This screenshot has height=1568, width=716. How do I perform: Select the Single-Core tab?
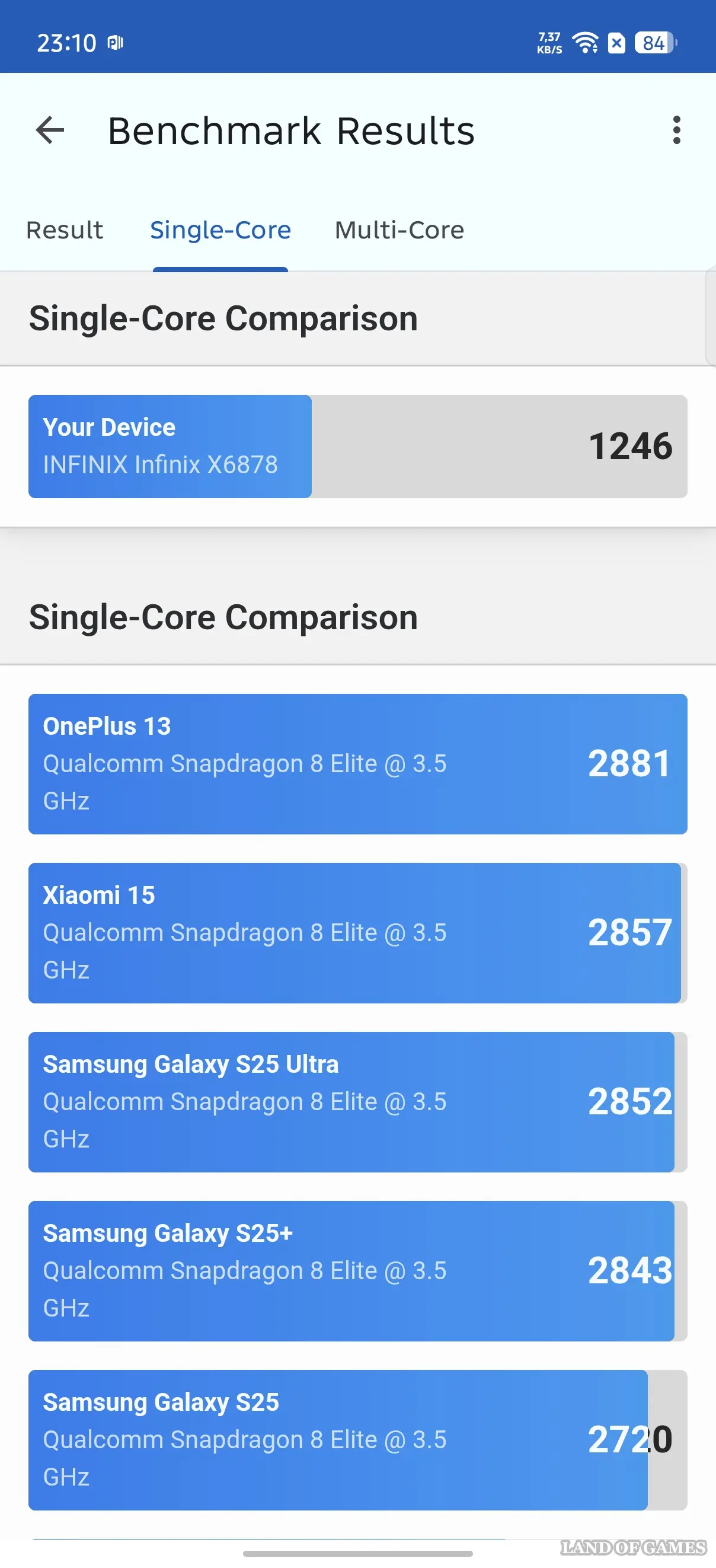220,231
